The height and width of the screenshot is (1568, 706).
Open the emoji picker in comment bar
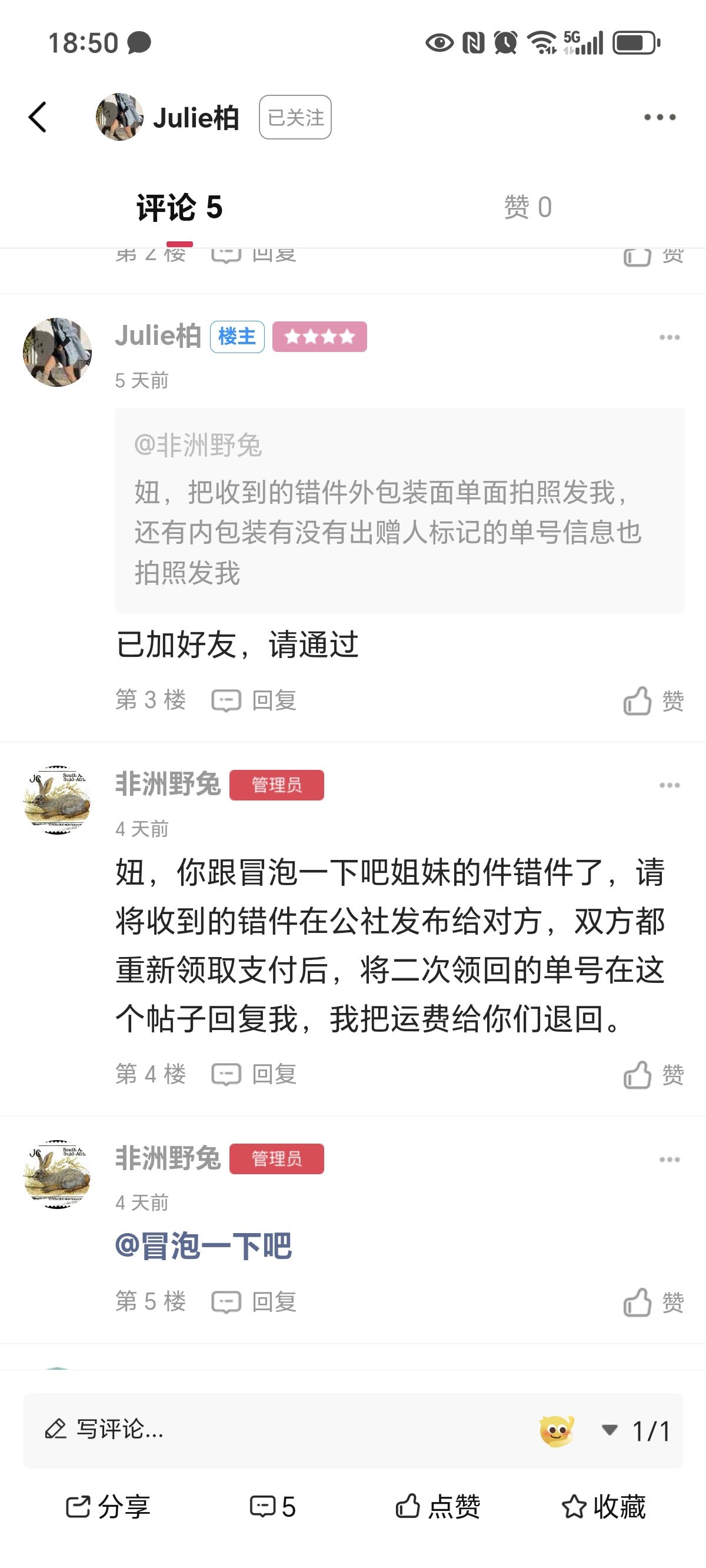(x=557, y=1430)
